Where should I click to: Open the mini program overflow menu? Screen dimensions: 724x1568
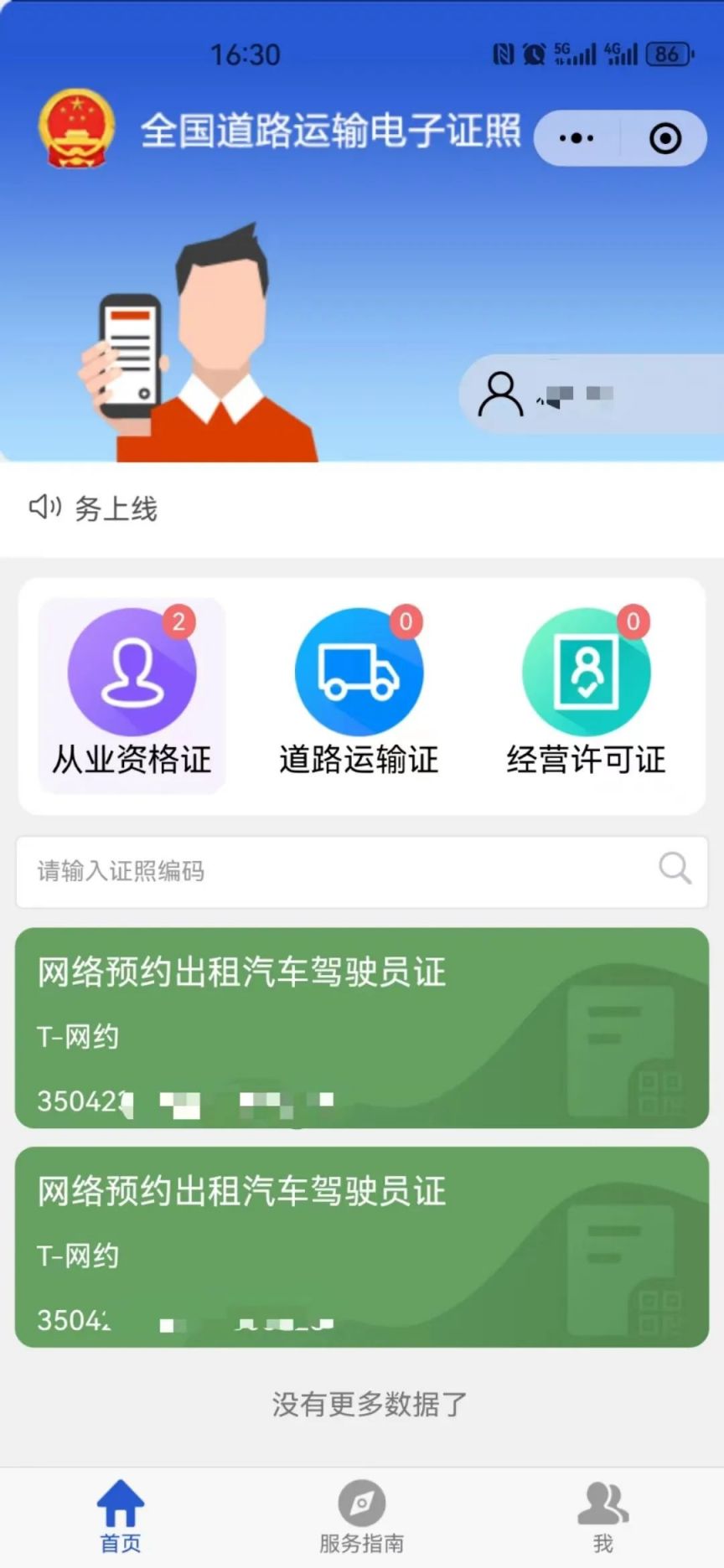pyautogui.click(x=577, y=138)
